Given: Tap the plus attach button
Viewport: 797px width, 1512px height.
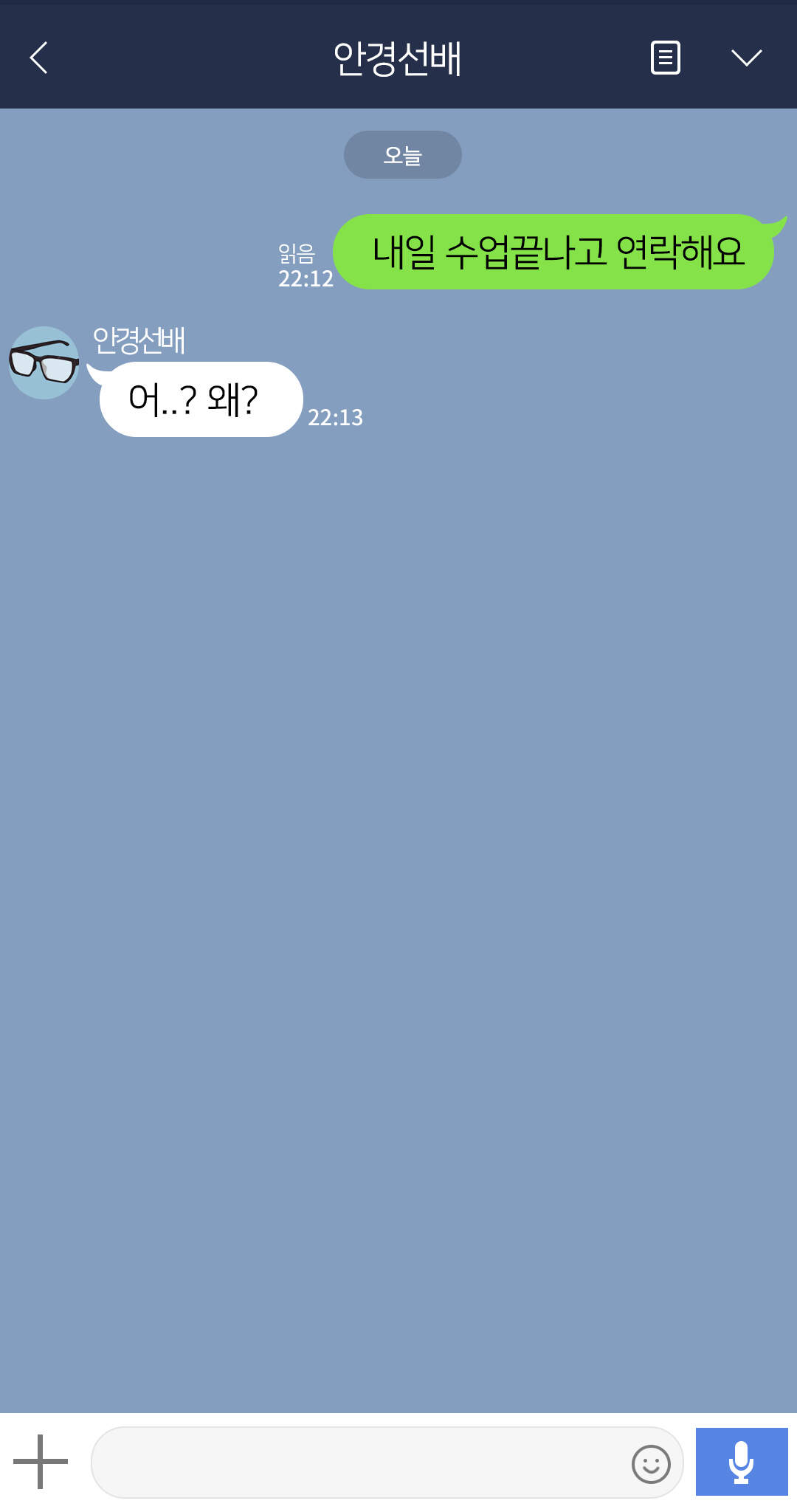Looking at the screenshot, I should (41, 1461).
